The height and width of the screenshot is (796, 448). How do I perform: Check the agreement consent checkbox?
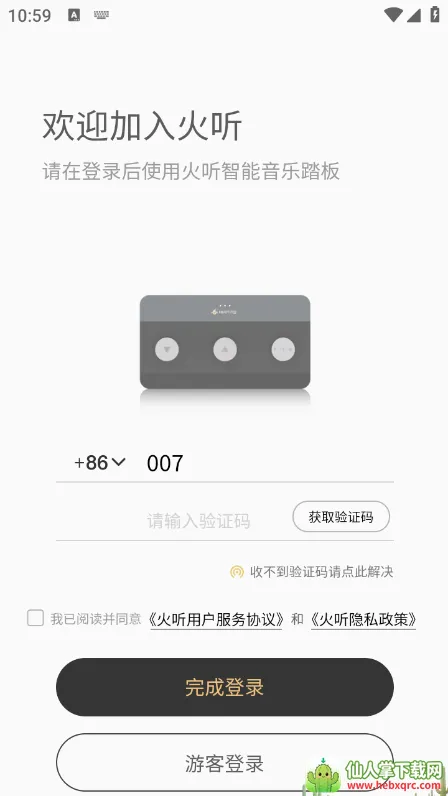click(x=35, y=618)
